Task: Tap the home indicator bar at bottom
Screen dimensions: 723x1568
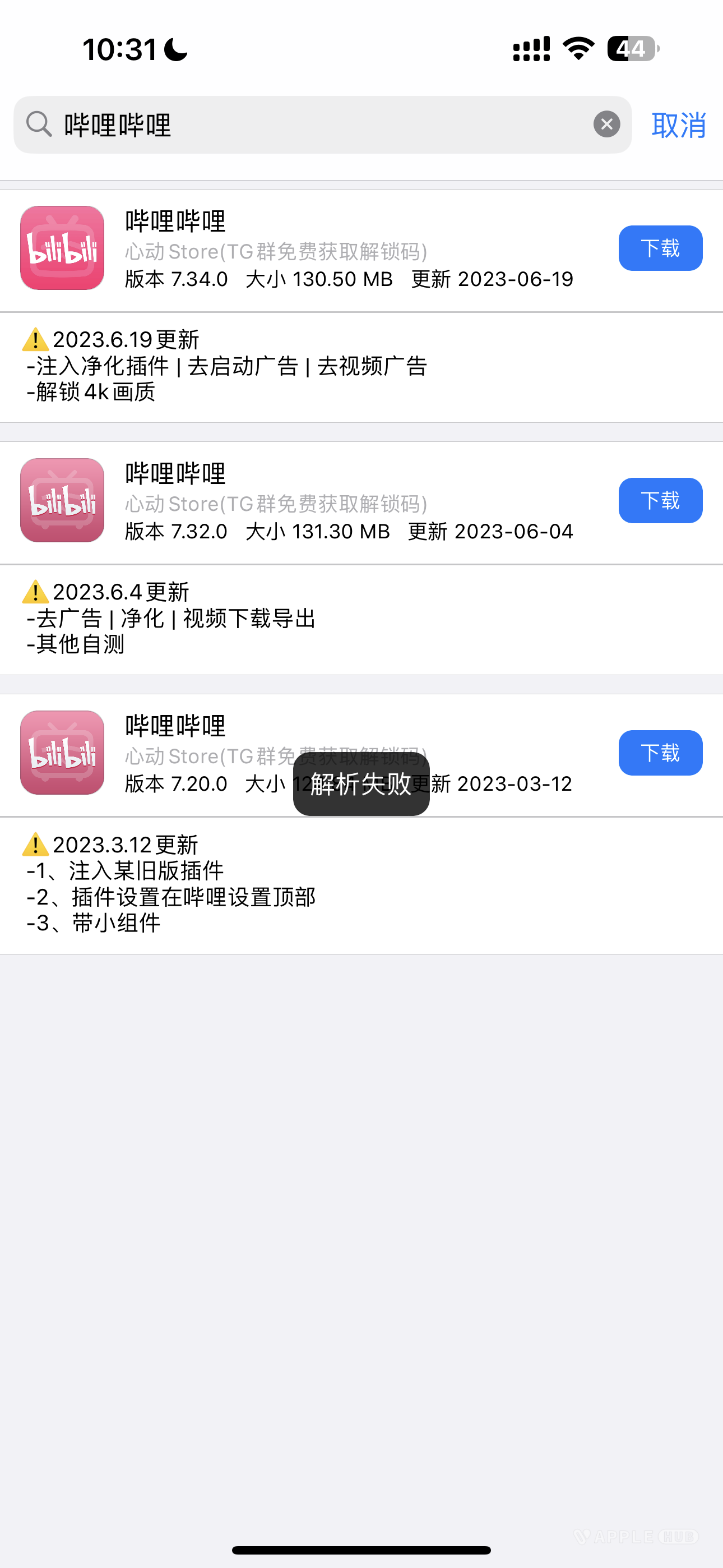Action: (361, 1548)
